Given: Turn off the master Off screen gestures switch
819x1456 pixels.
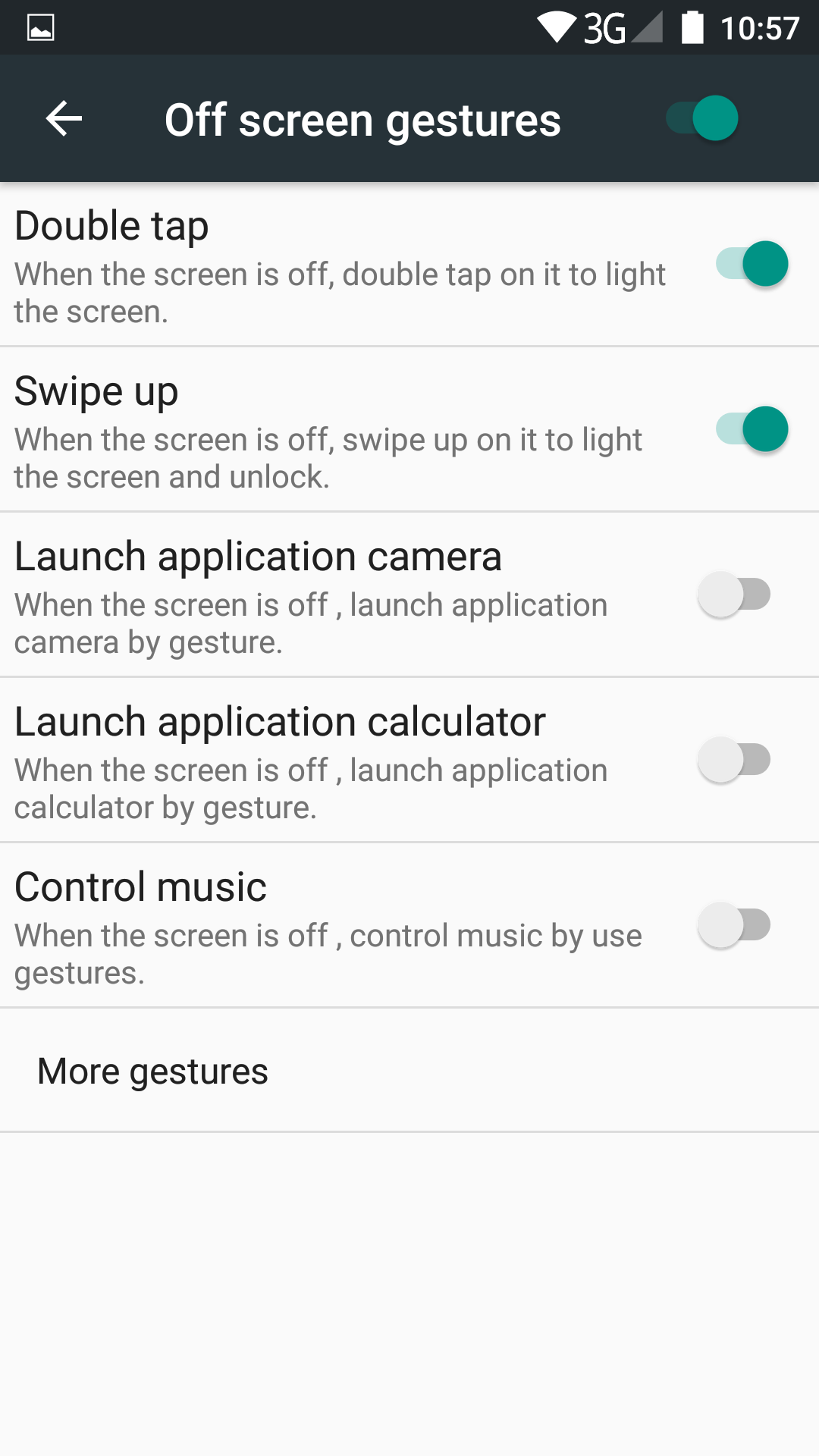Looking at the screenshot, I should tap(702, 118).
